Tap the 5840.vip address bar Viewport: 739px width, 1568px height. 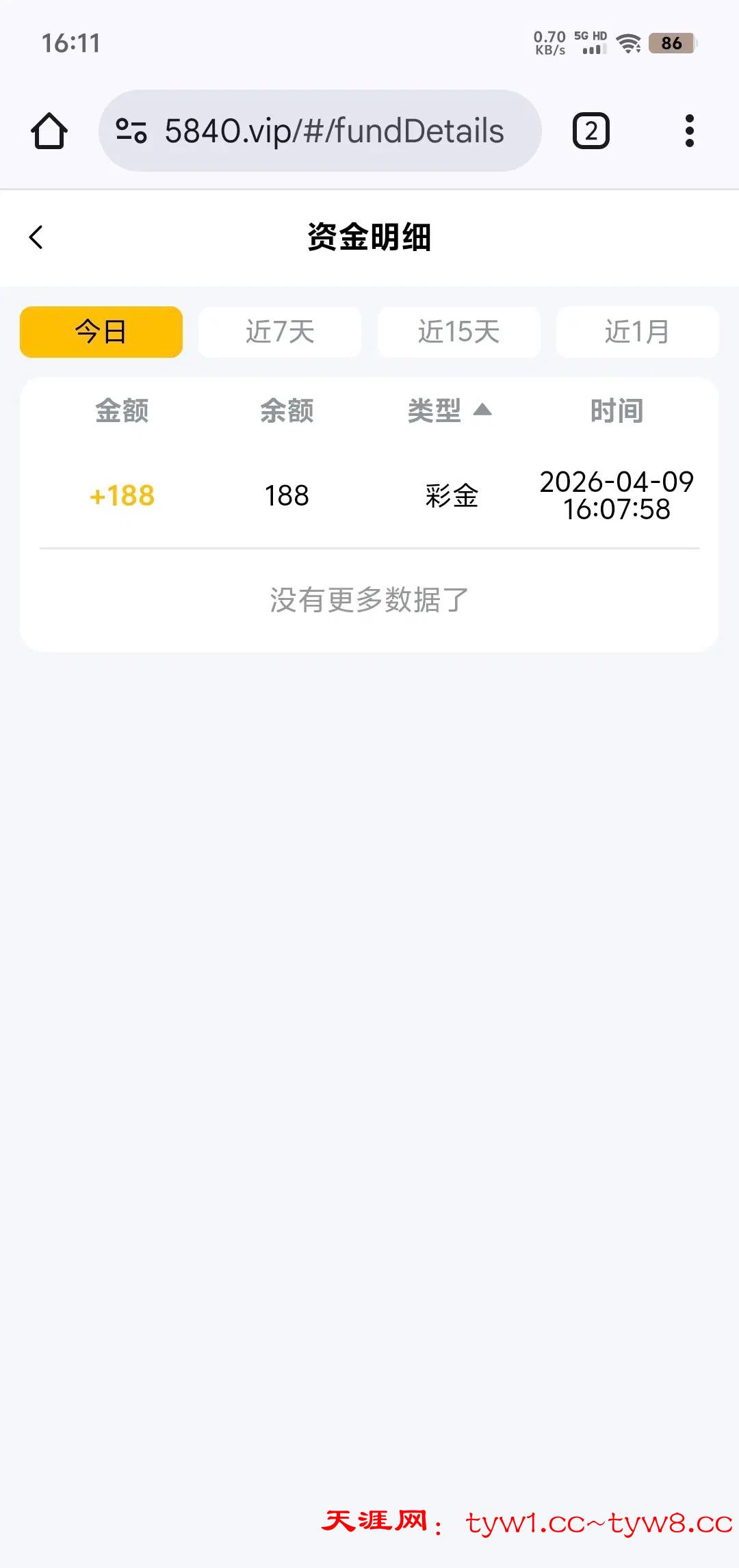pyautogui.click(x=334, y=131)
